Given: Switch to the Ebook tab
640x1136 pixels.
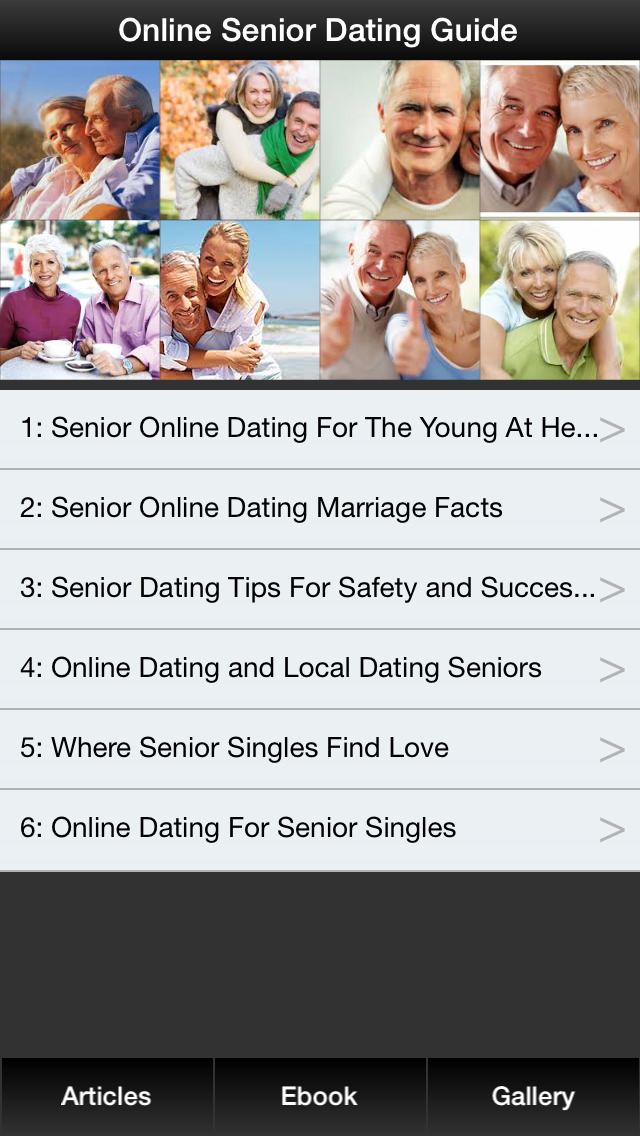Looking at the screenshot, I should coord(319,1096).
